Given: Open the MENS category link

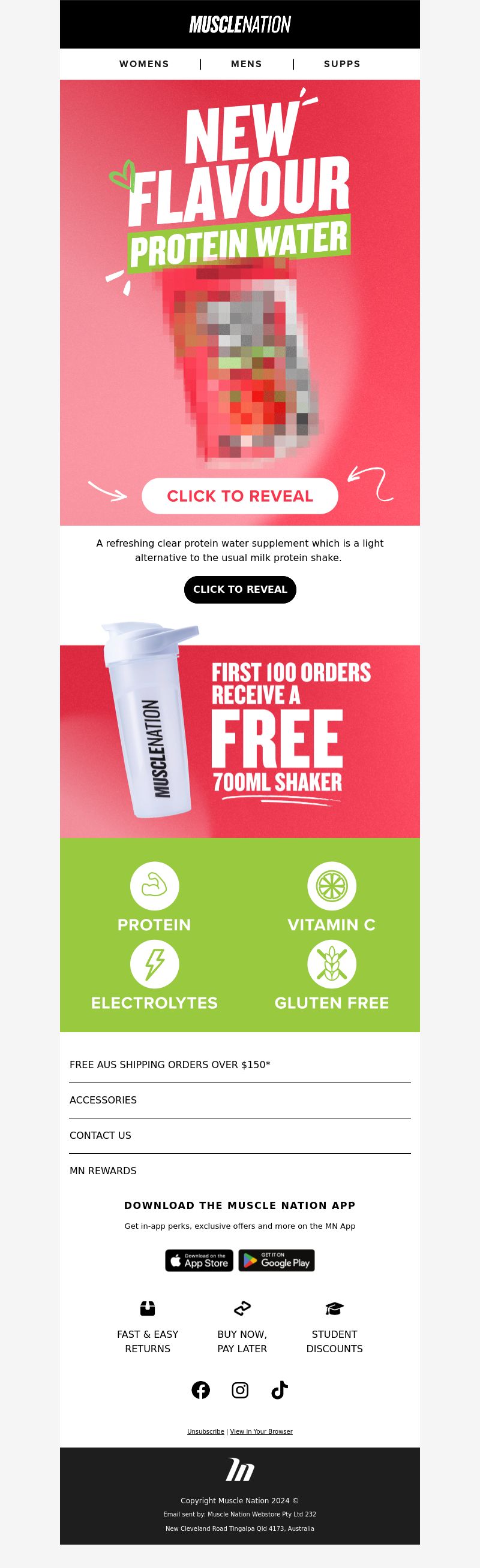Looking at the screenshot, I should click(246, 64).
